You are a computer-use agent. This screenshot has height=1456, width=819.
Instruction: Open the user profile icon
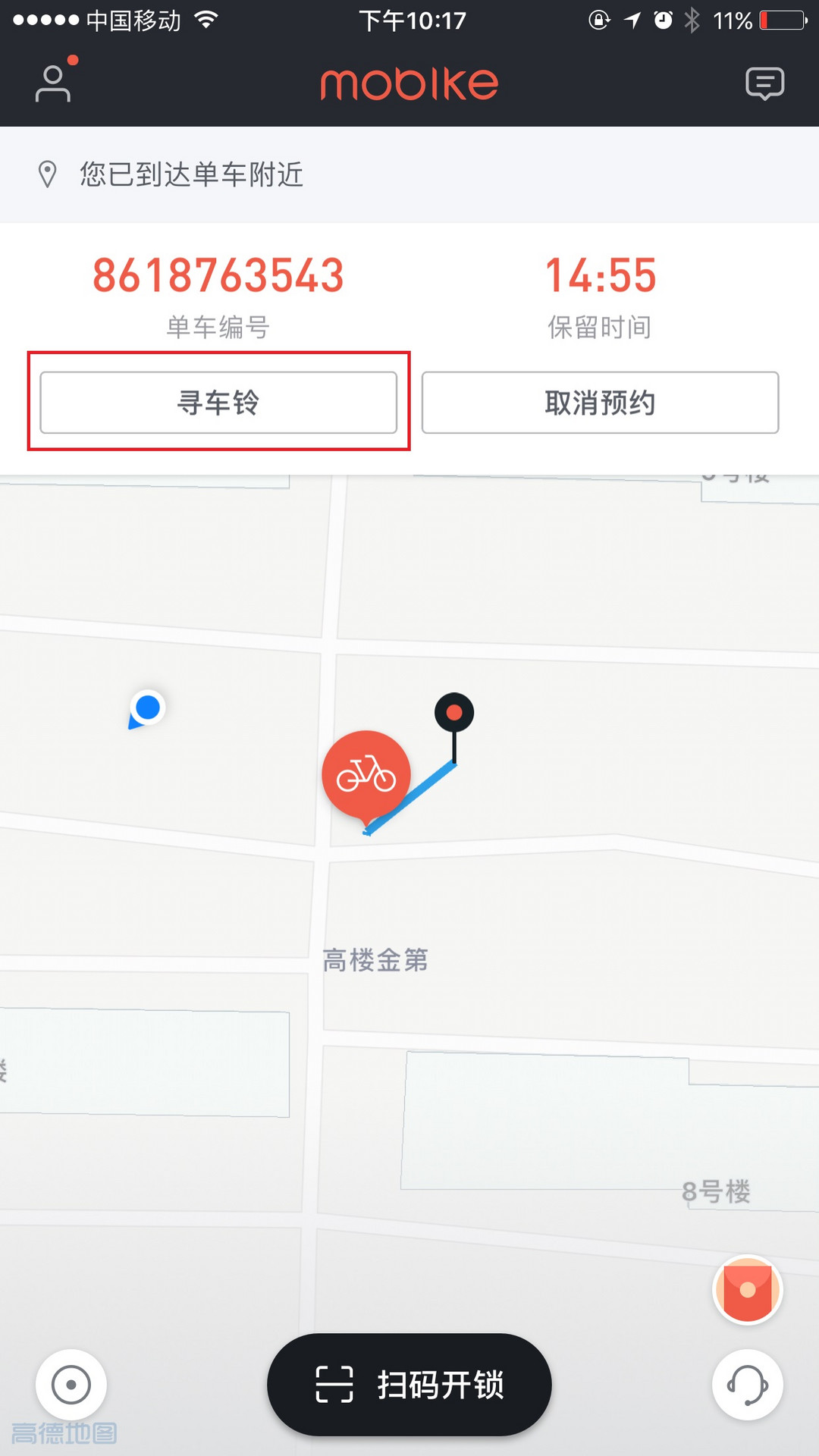pos(53,83)
